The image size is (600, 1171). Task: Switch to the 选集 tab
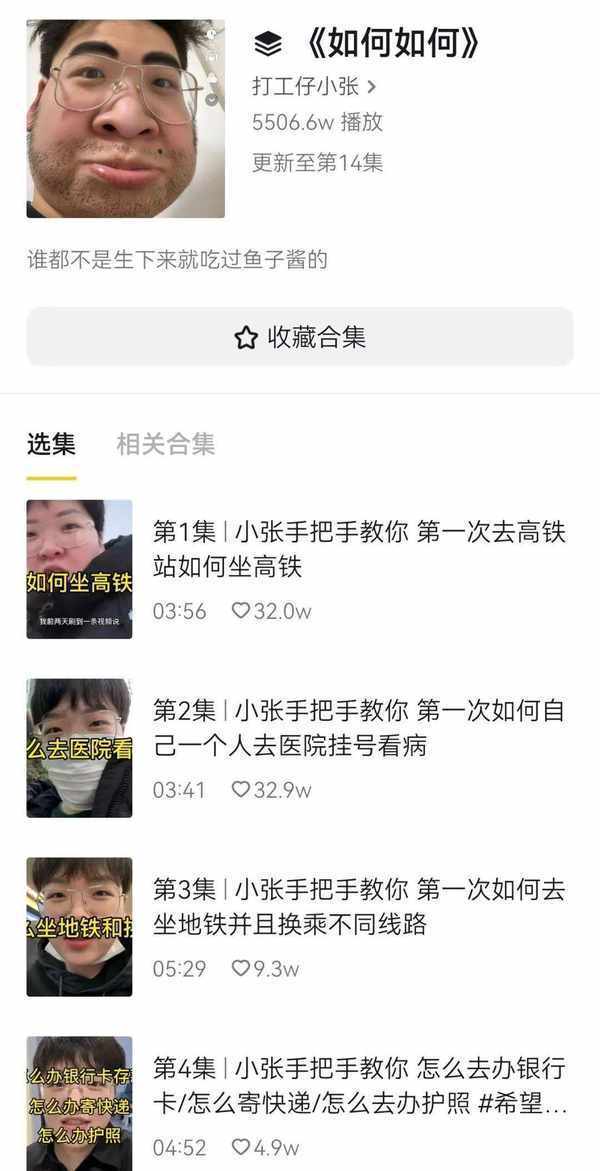click(x=51, y=444)
